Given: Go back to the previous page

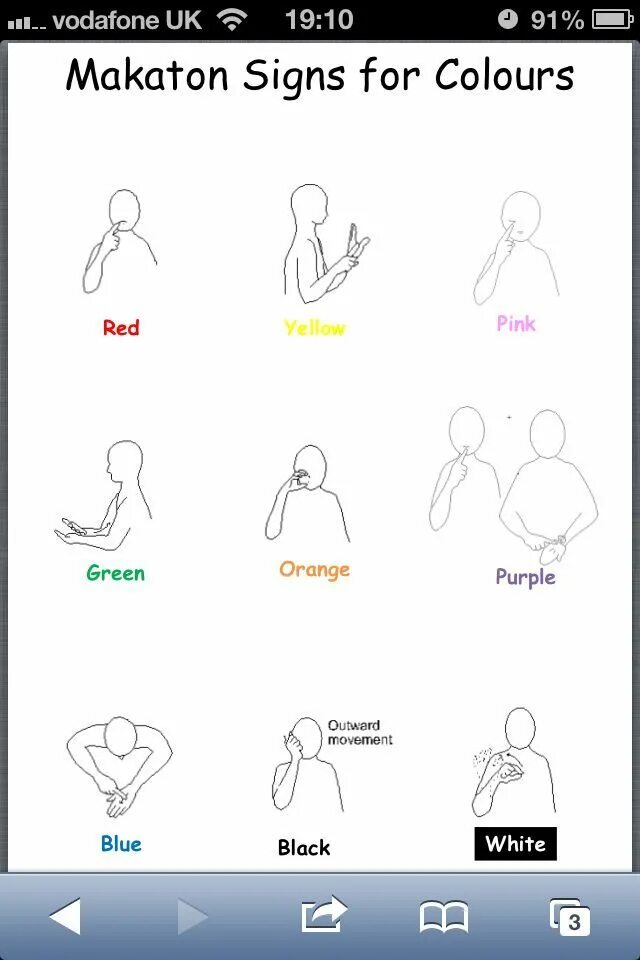Looking at the screenshot, I should click(65, 916).
